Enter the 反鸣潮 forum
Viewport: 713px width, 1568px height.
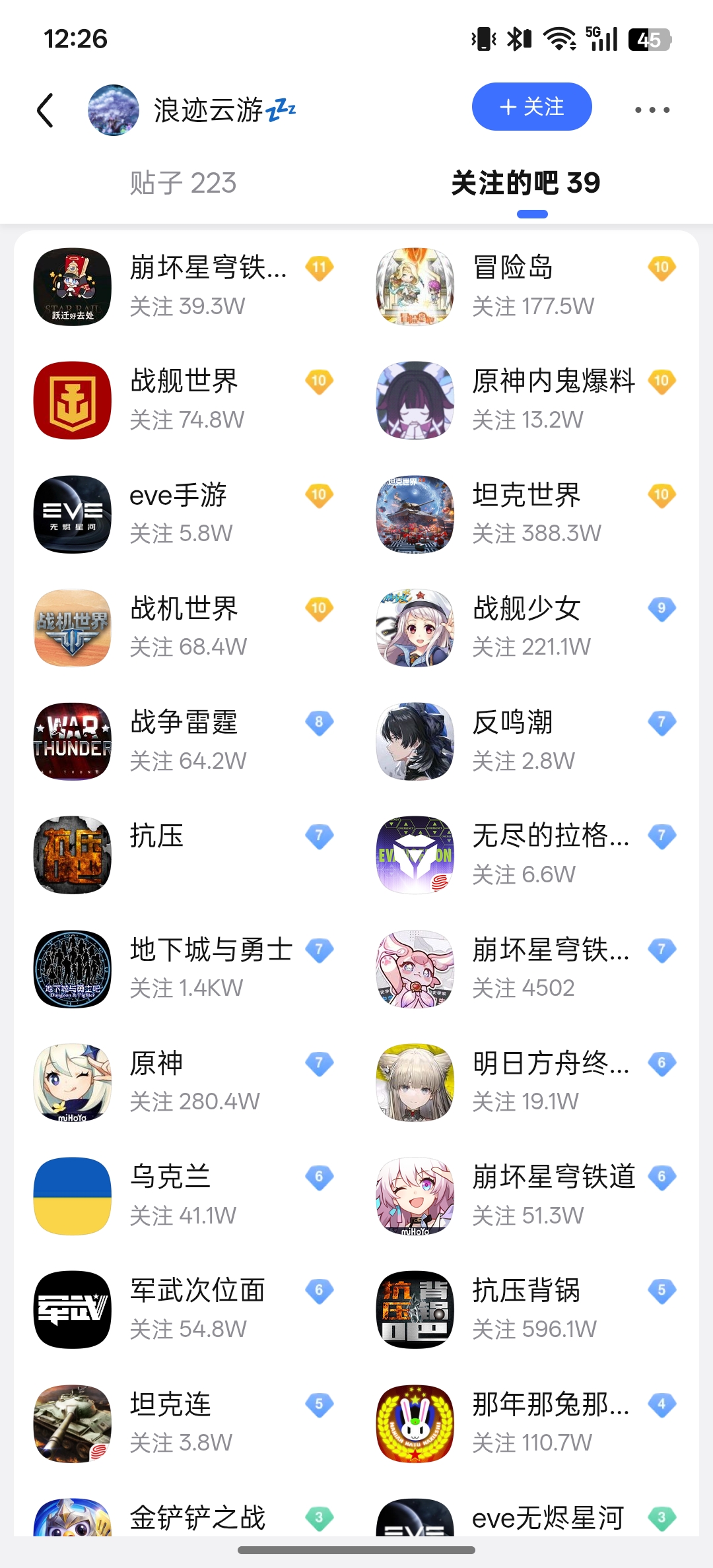pyautogui.click(x=513, y=740)
